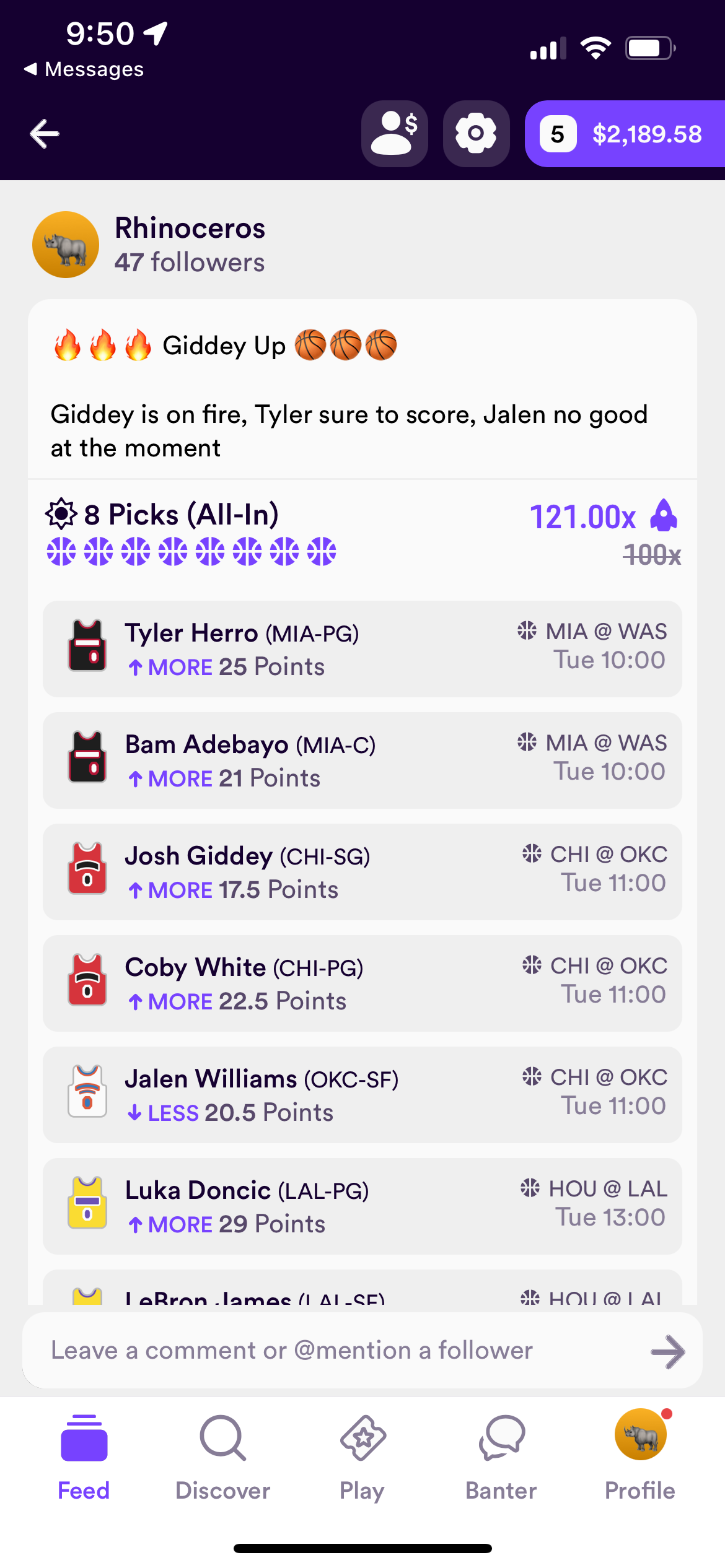Open Luka Doncic 29 Points pick

coord(362,1206)
